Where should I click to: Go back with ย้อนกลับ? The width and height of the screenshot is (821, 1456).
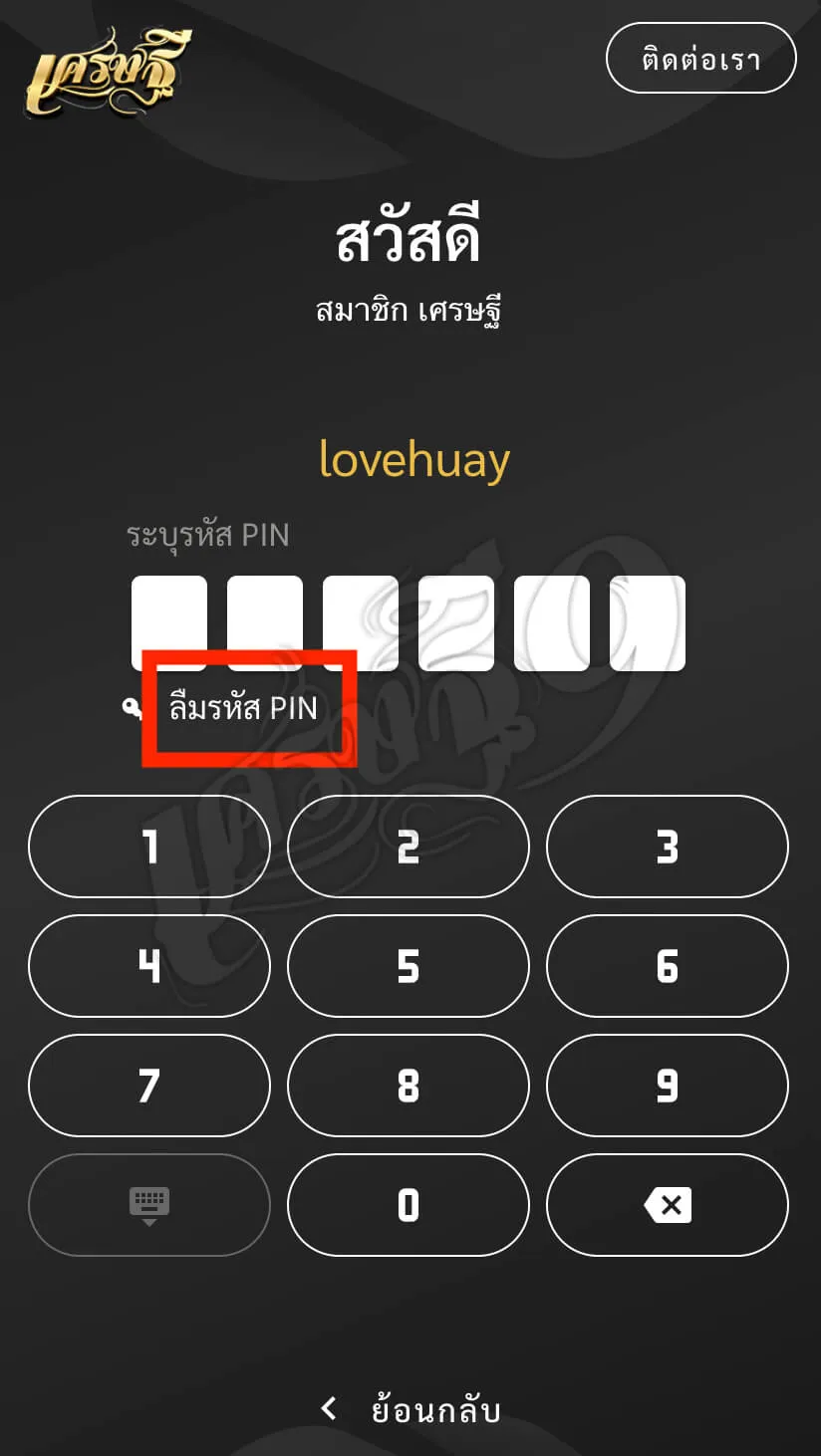click(410, 1410)
